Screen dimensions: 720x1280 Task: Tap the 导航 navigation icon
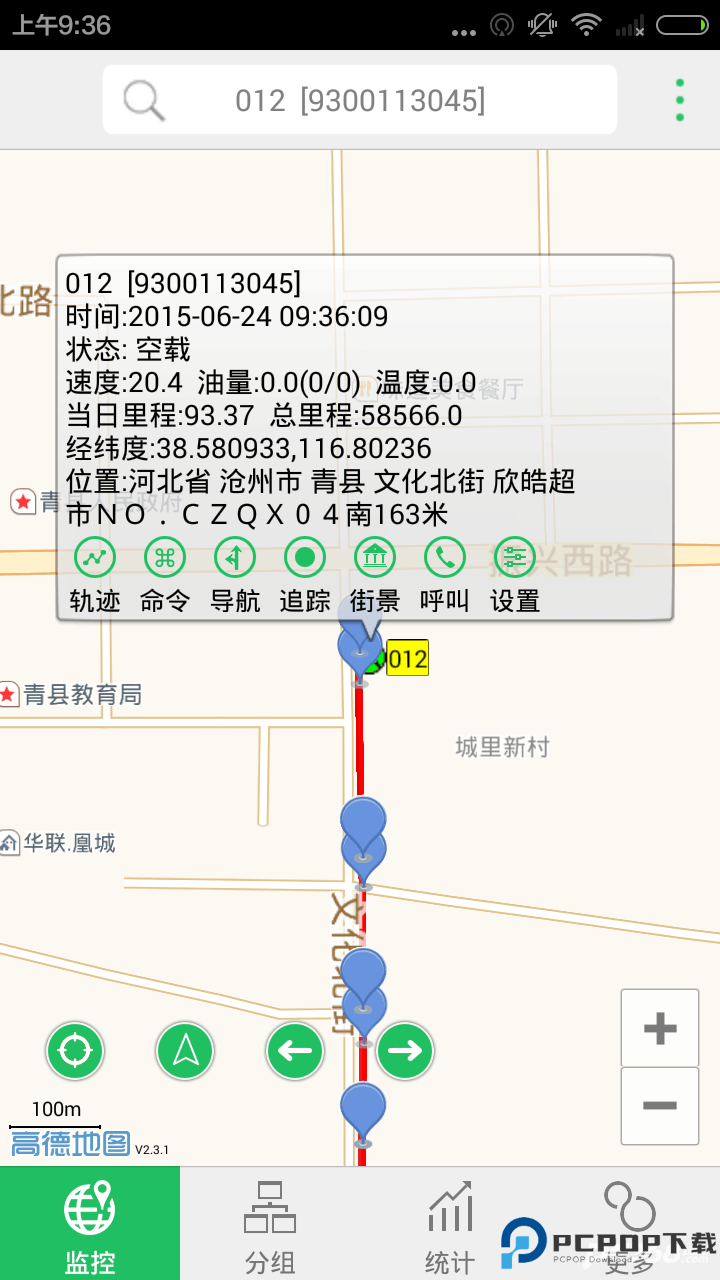(x=234, y=557)
